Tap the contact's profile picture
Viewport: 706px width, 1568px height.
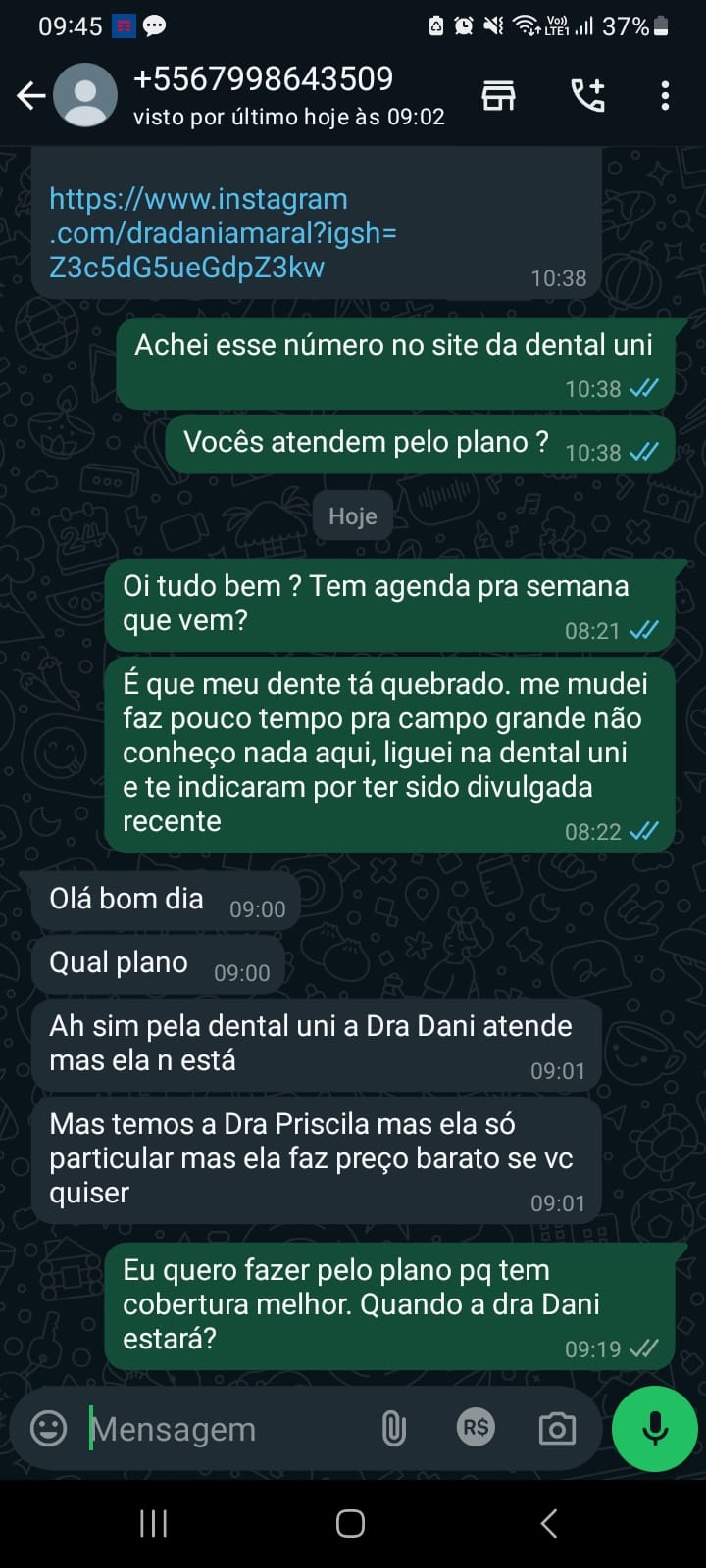coord(85,96)
